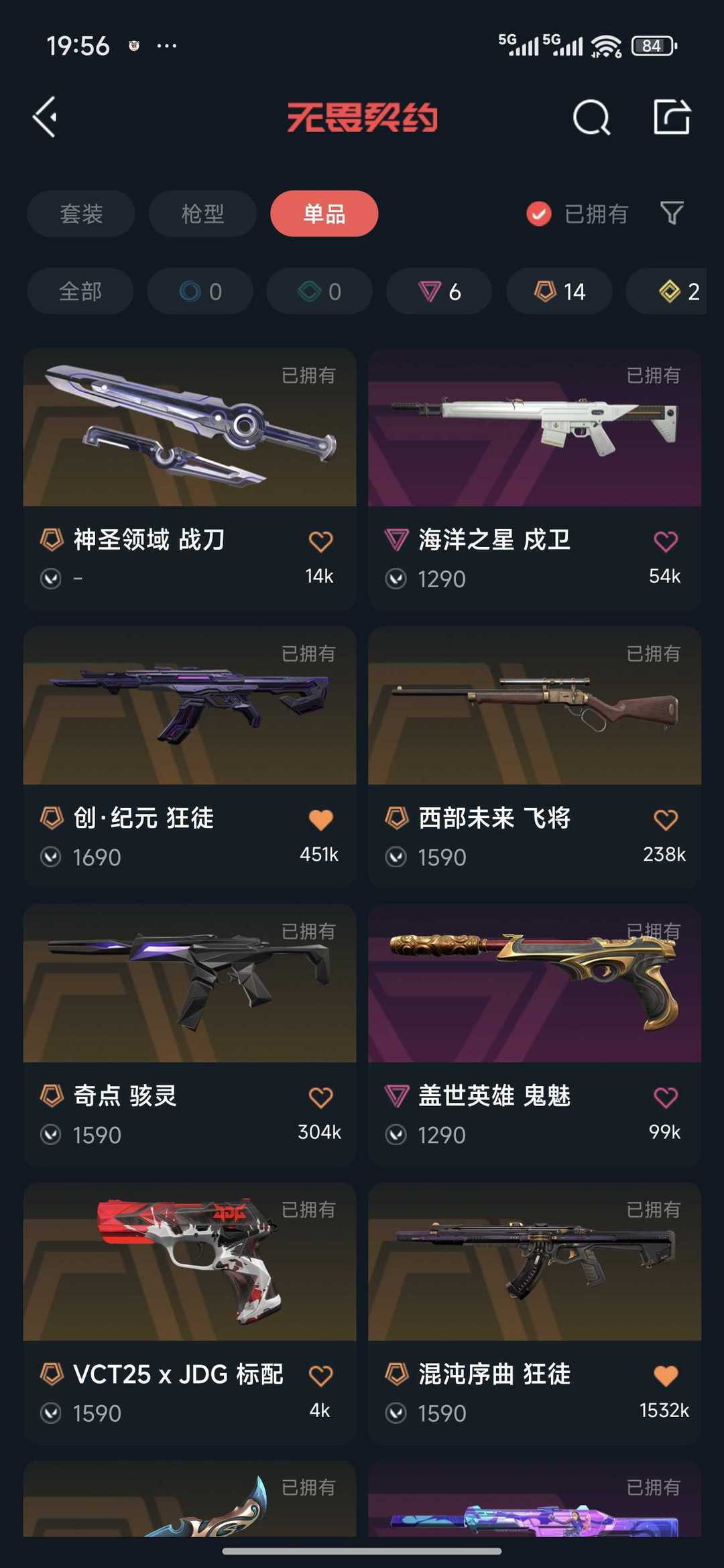Go back using the top-left arrow

click(x=46, y=117)
